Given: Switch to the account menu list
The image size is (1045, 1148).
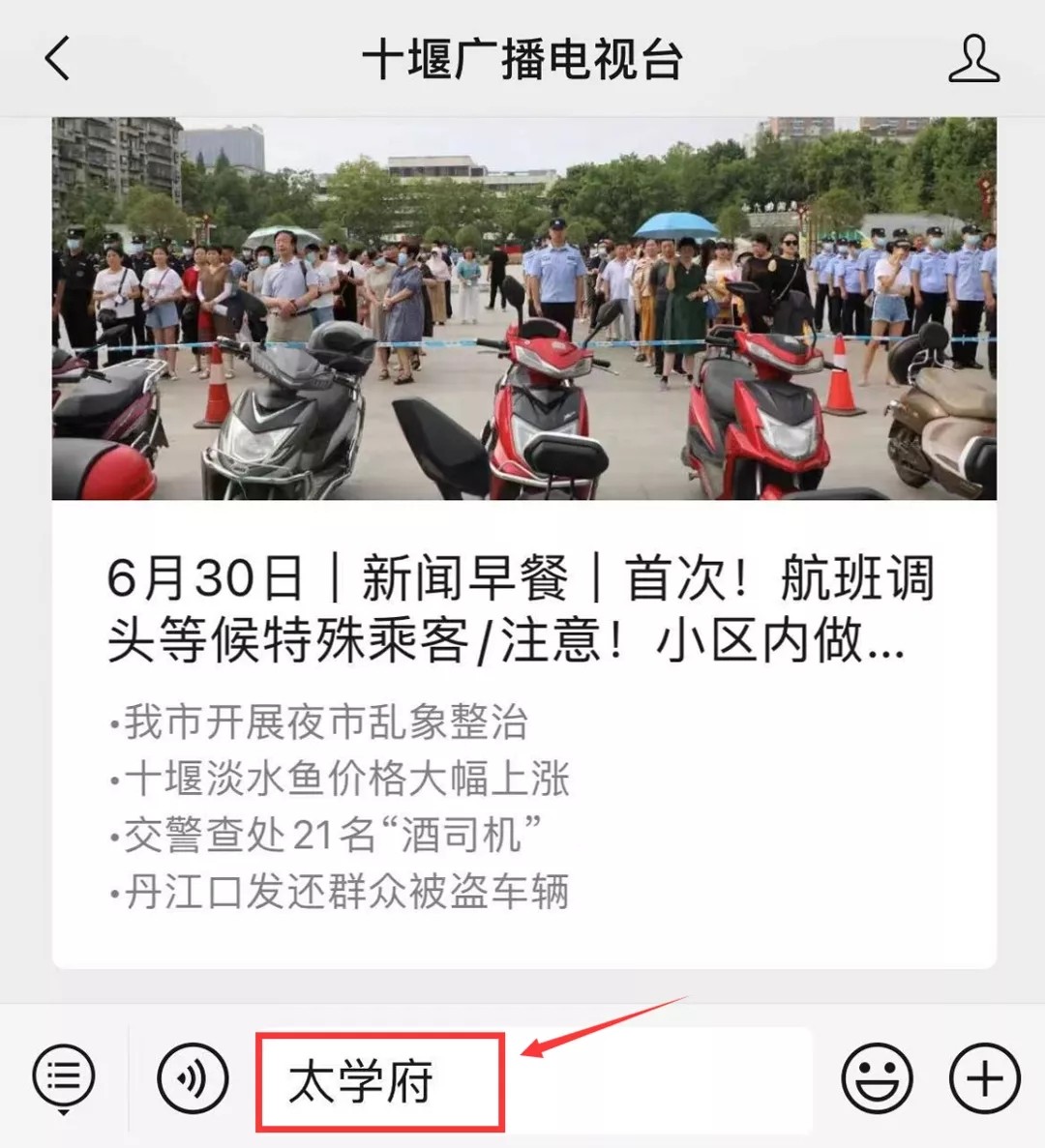Looking at the screenshot, I should (64, 1077).
